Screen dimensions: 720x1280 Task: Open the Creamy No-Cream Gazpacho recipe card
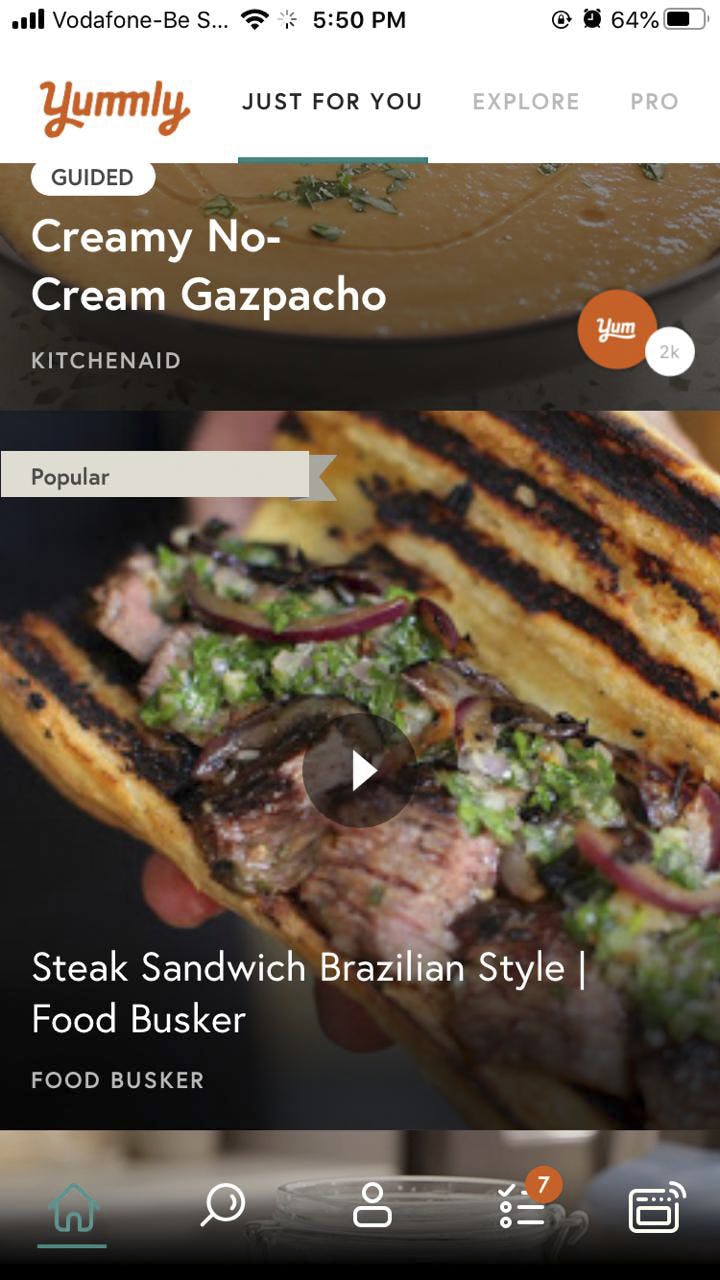click(x=208, y=267)
